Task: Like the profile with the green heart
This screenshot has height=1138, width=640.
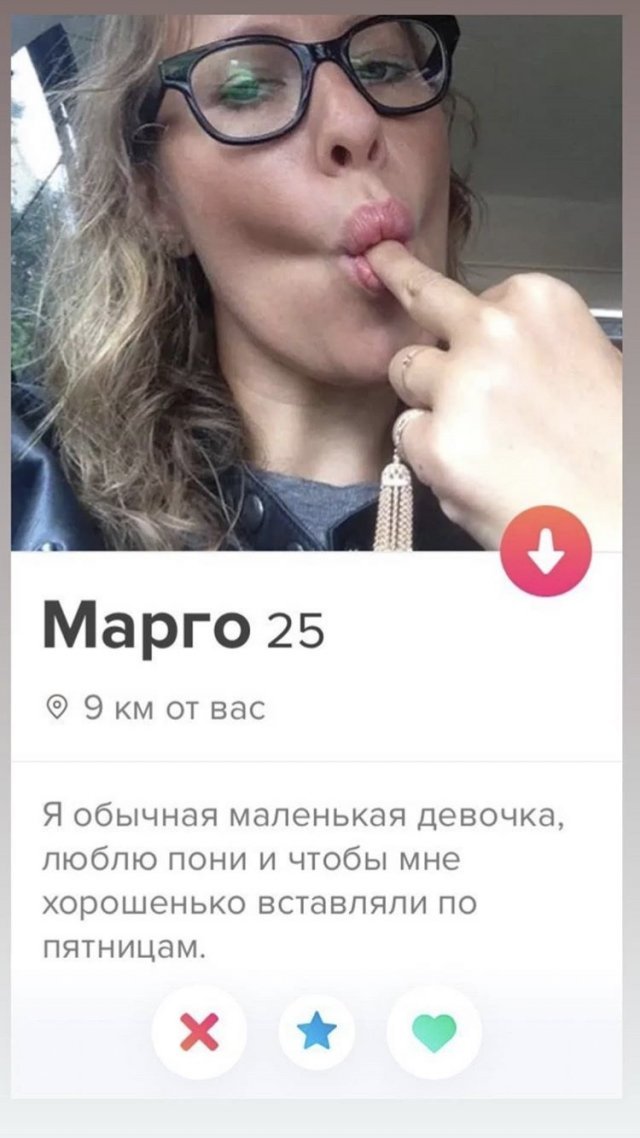Action: tap(434, 1032)
